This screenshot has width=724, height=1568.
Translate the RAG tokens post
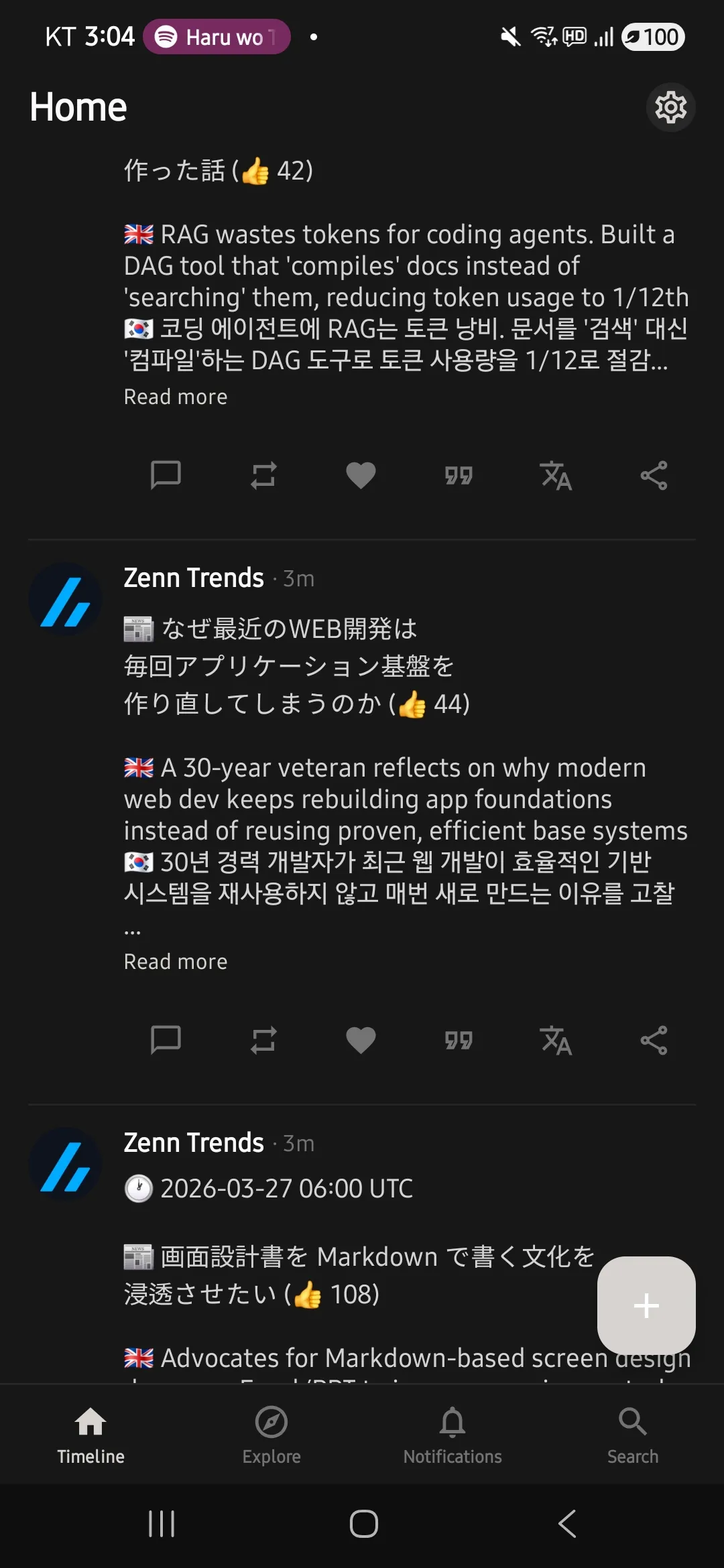(556, 476)
